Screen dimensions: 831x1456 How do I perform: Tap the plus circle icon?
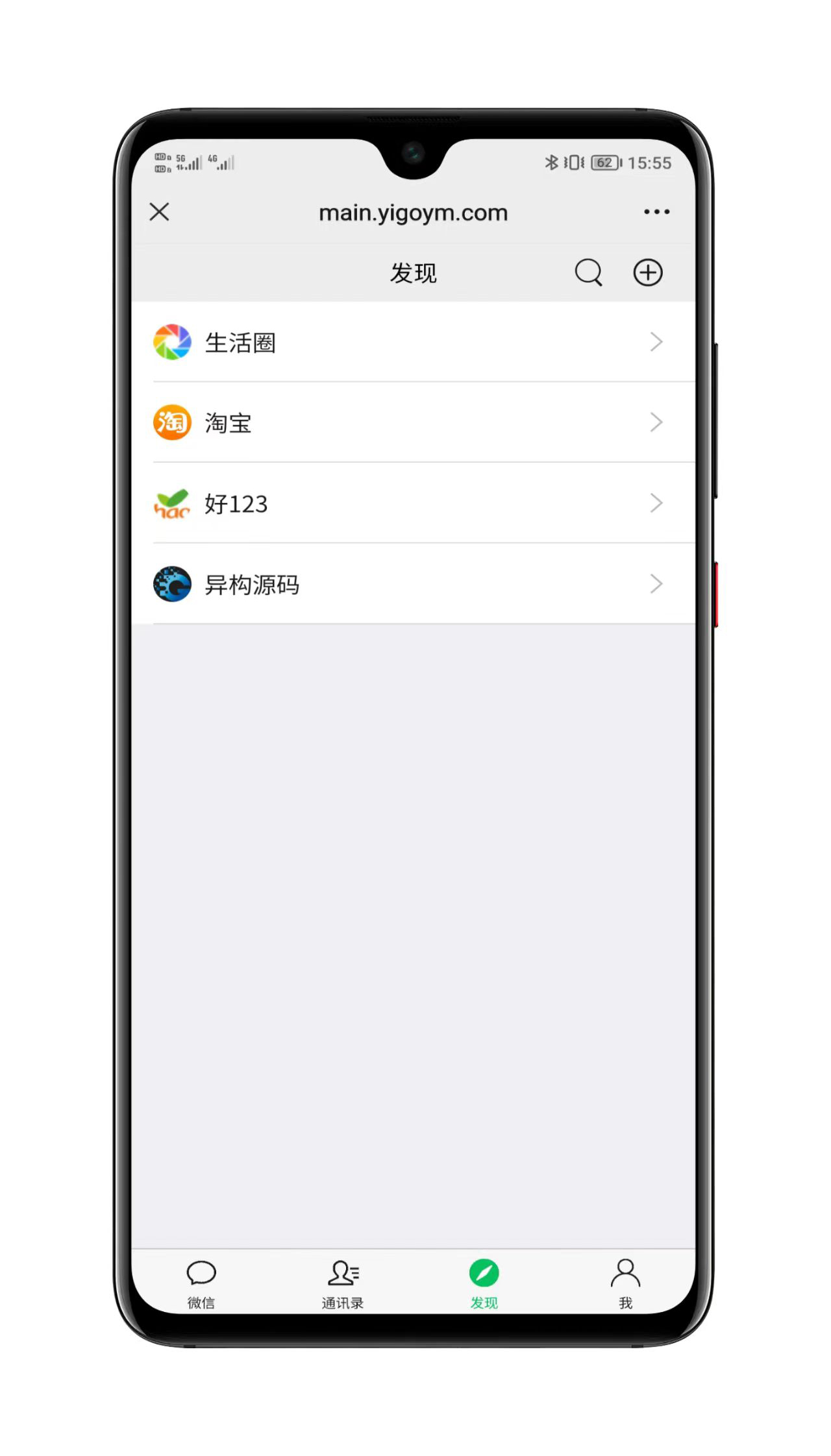pos(648,273)
